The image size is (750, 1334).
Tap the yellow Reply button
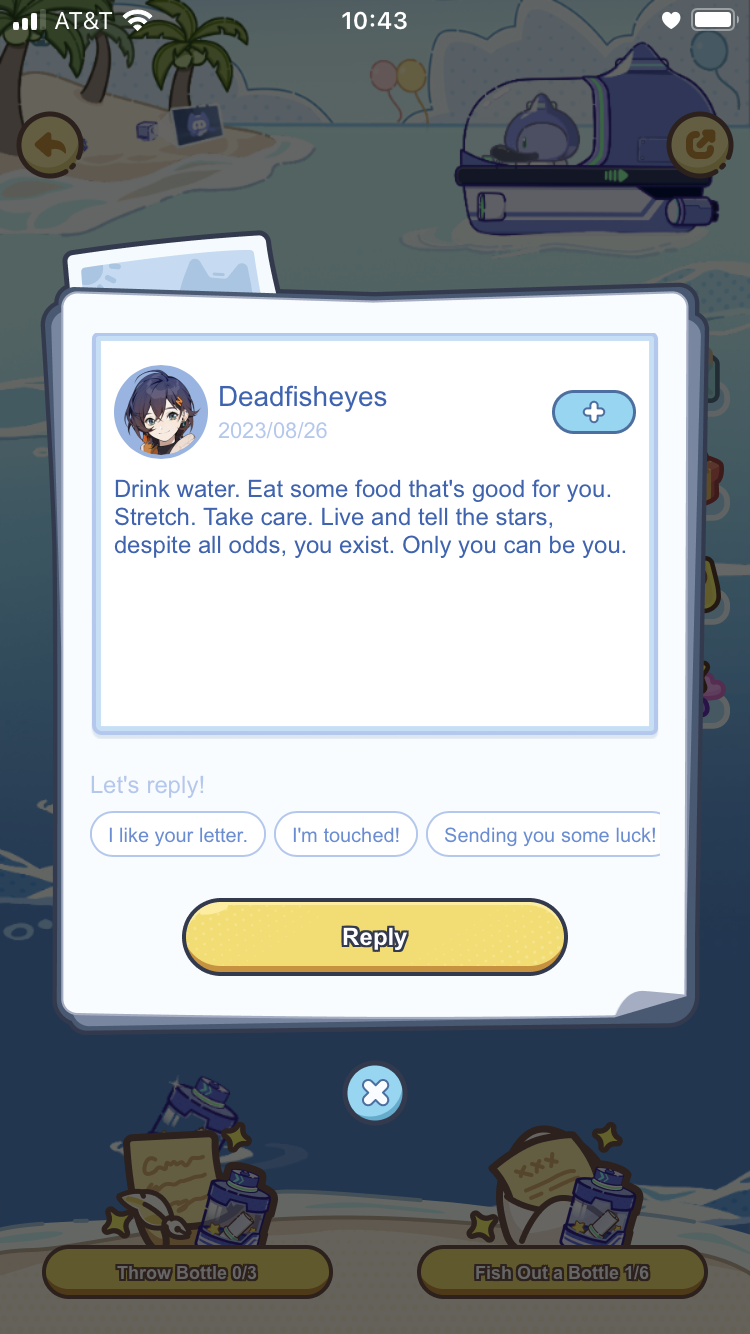pos(374,937)
